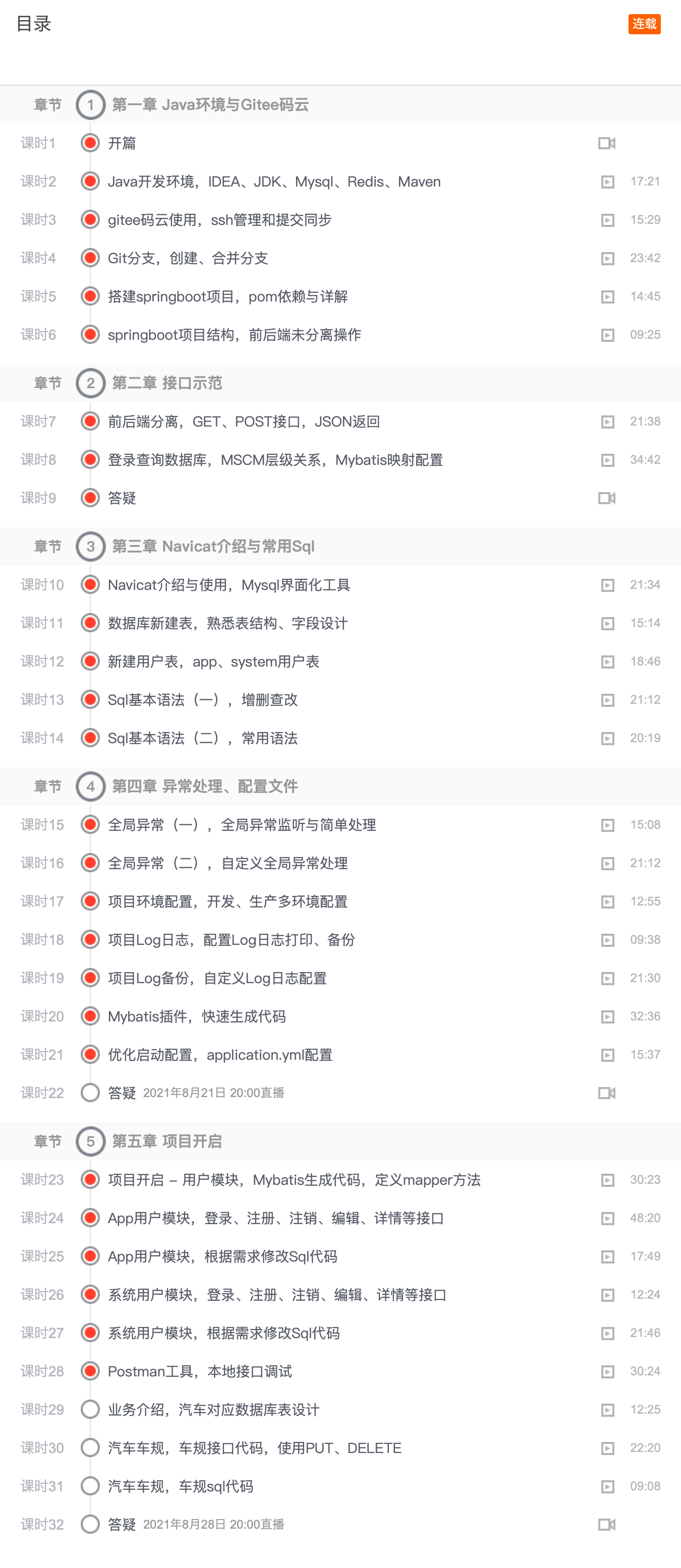Select lesson 8 登录查询数据库
This screenshot has width=681, height=1568.
(x=275, y=460)
